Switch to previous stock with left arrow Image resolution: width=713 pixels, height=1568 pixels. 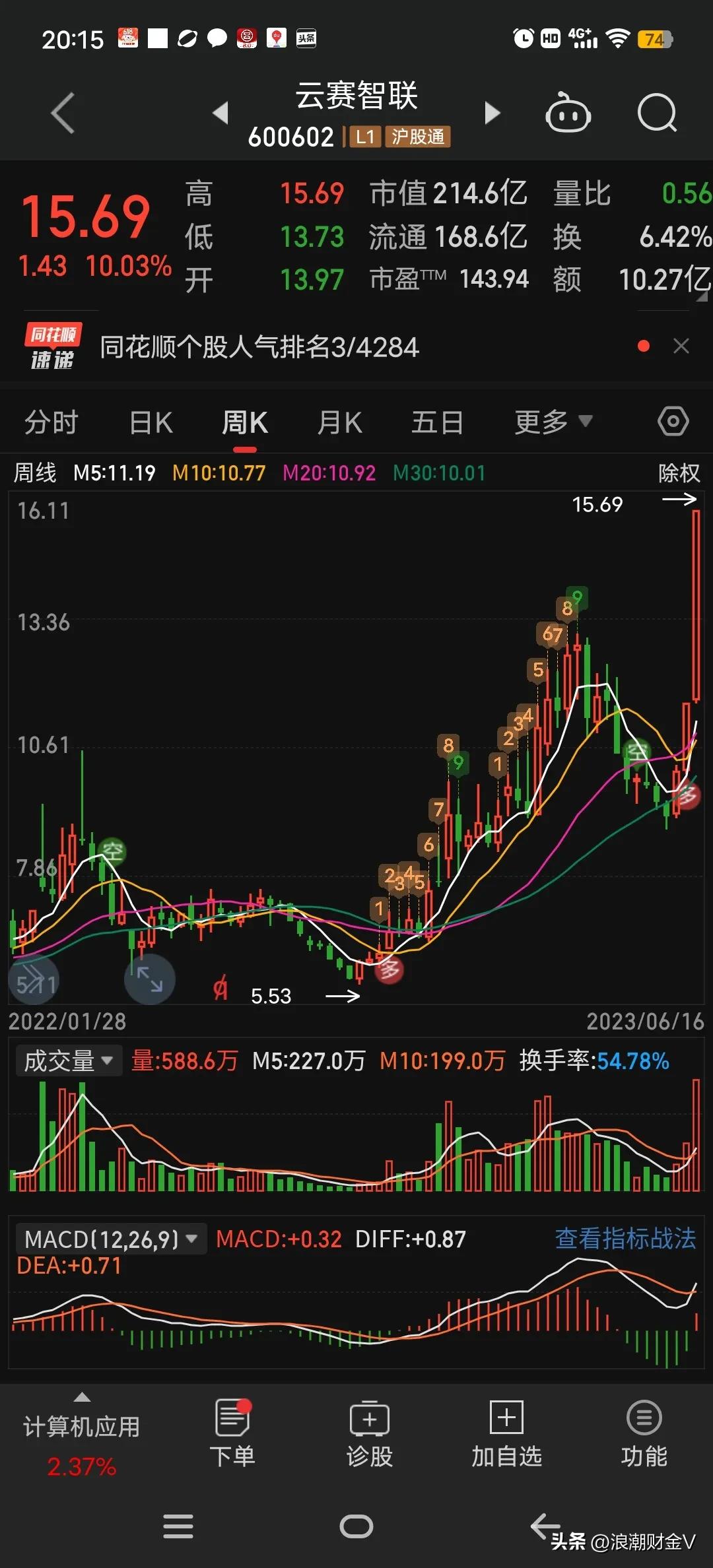(x=221, y=113)
